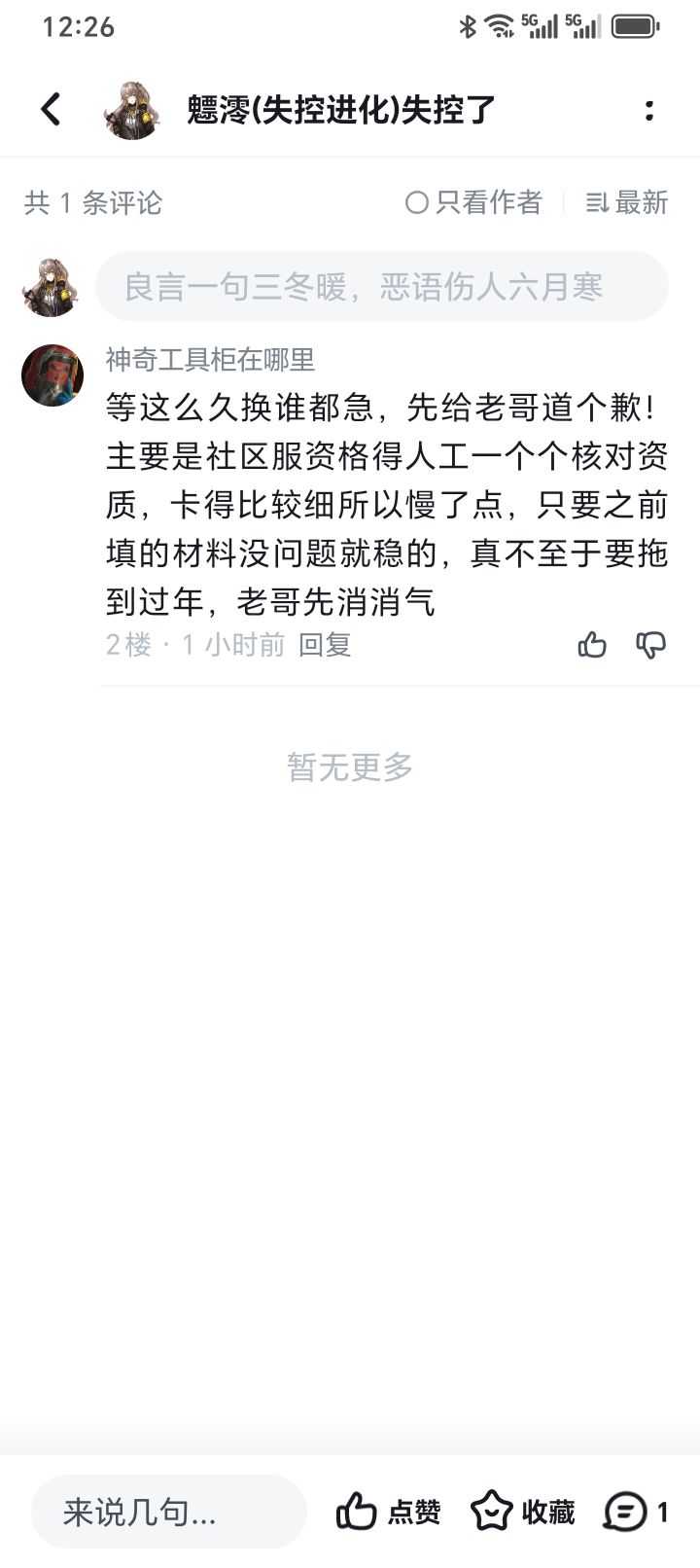Viewport: 700px width, 1568px height.
Task: Go back using the top-left arrow
Action: pyautogui.click(x=51, y=109)
